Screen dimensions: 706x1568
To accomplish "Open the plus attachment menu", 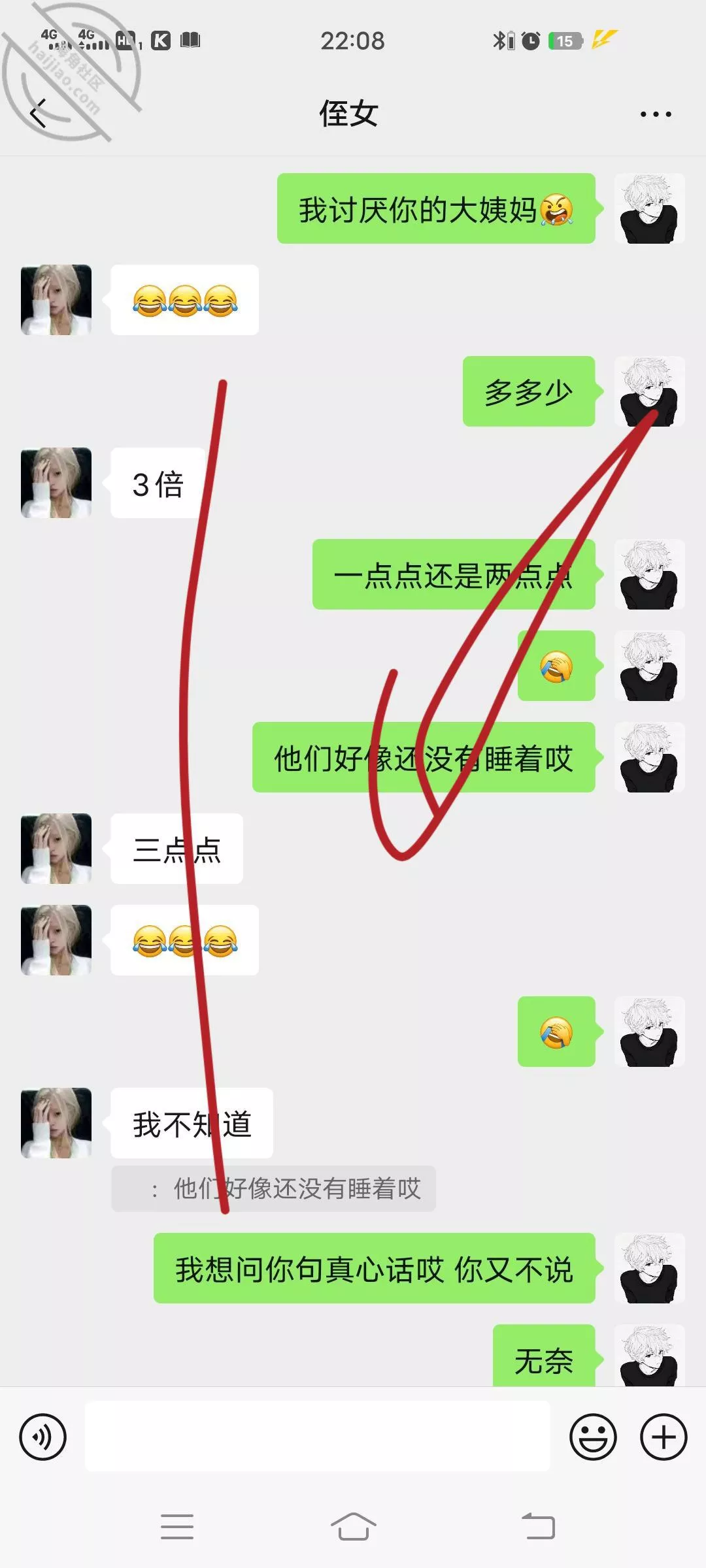I will pyautogui.click(x=663, y=1437).
